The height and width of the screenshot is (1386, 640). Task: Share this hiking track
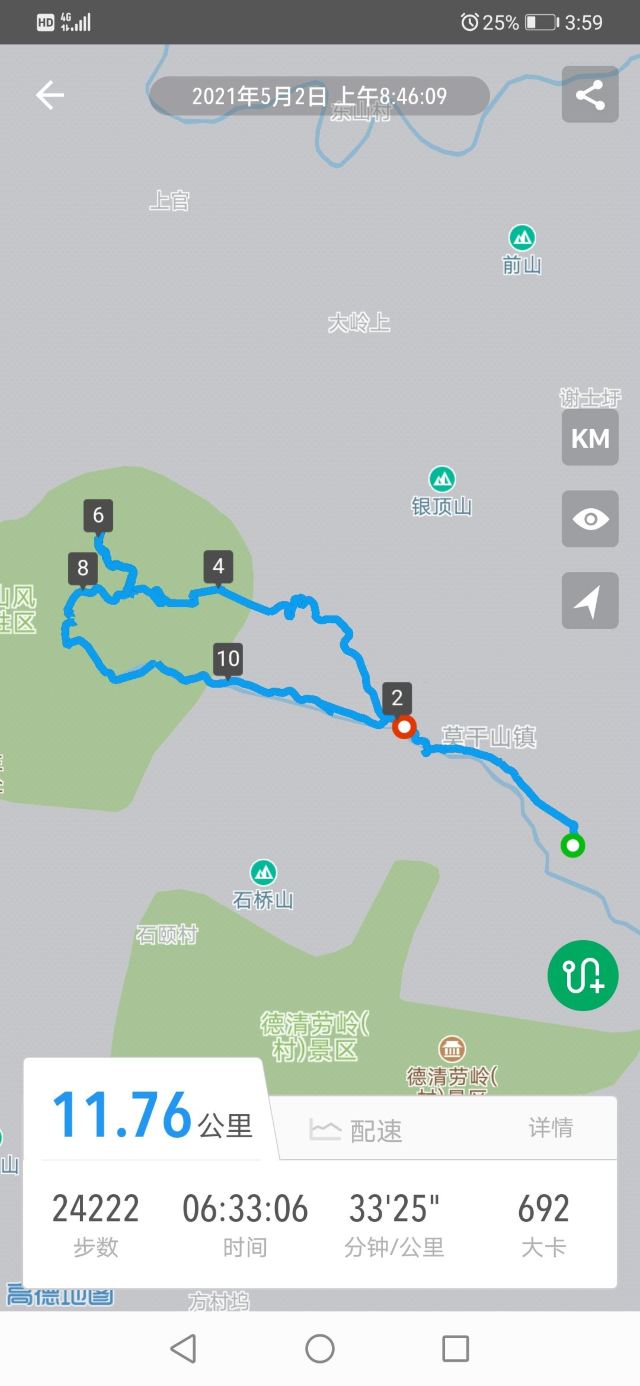tap(590, 95)
